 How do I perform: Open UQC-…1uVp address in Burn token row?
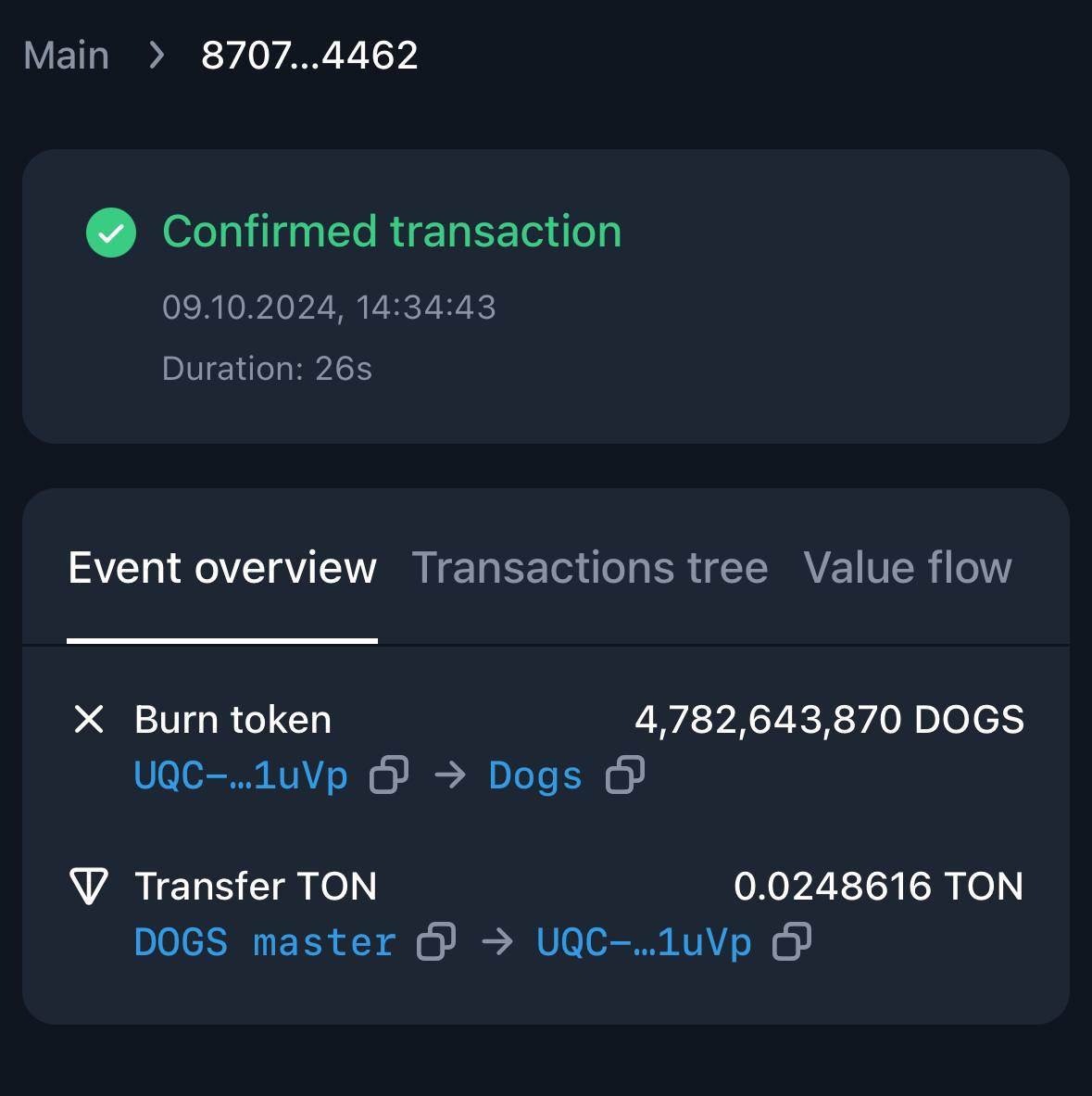point(241,775)
